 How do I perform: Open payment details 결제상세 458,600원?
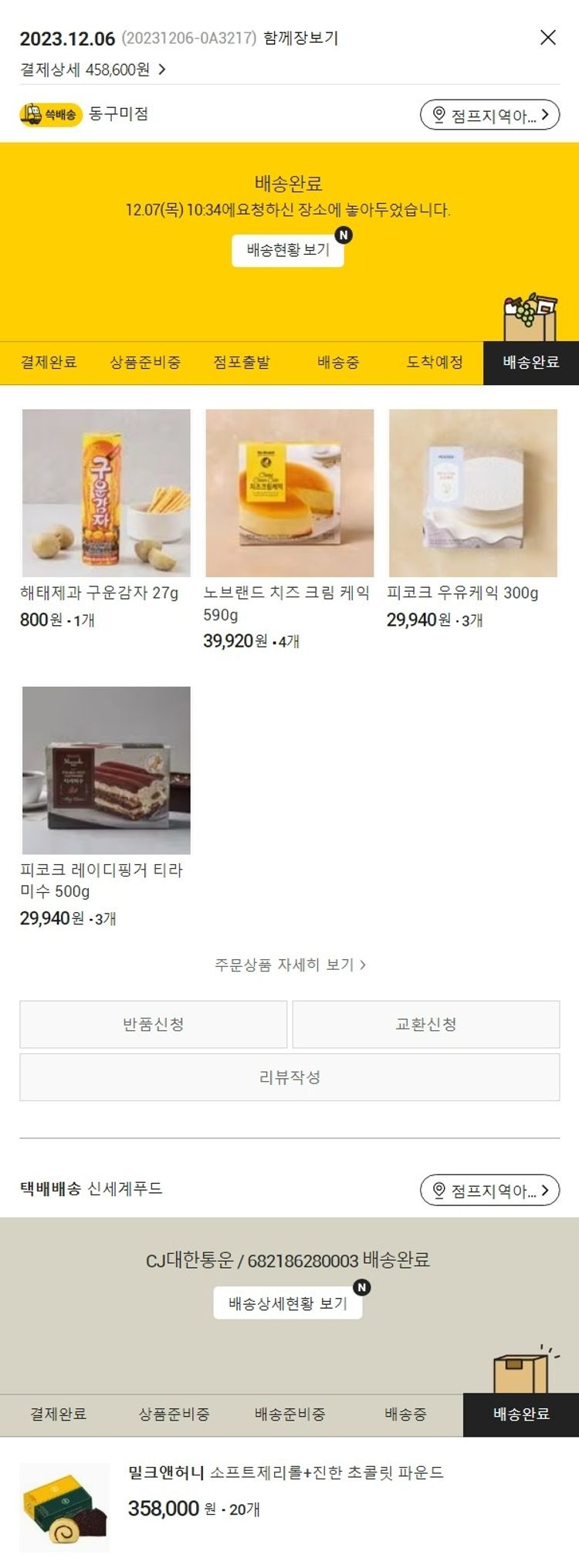point(93,70)
